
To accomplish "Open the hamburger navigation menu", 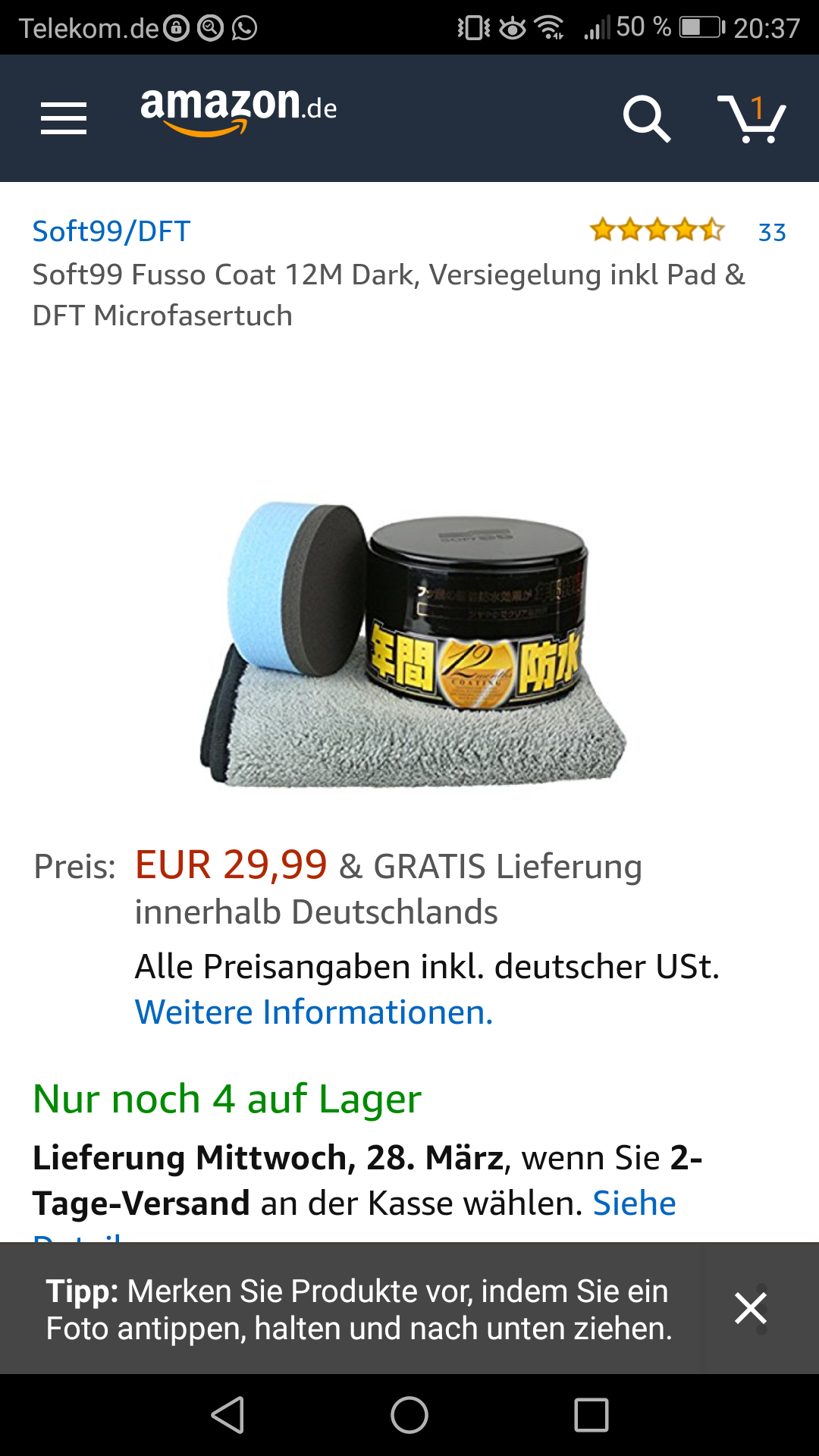I will click(x=64, y=118).
